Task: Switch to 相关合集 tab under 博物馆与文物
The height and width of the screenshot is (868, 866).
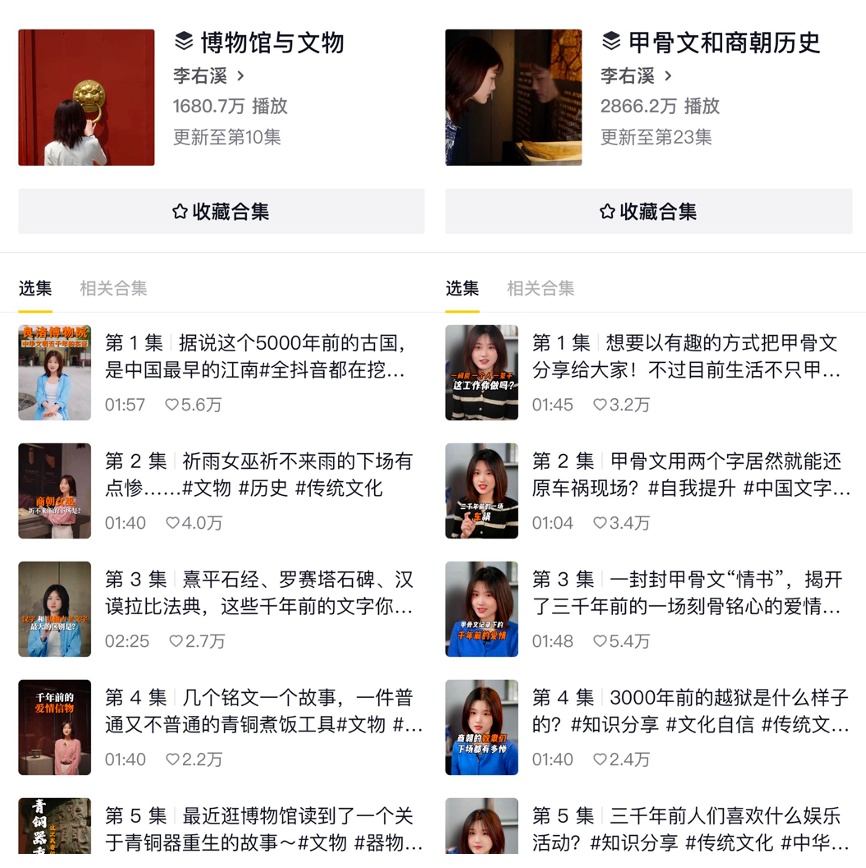Action: [113, 288]
